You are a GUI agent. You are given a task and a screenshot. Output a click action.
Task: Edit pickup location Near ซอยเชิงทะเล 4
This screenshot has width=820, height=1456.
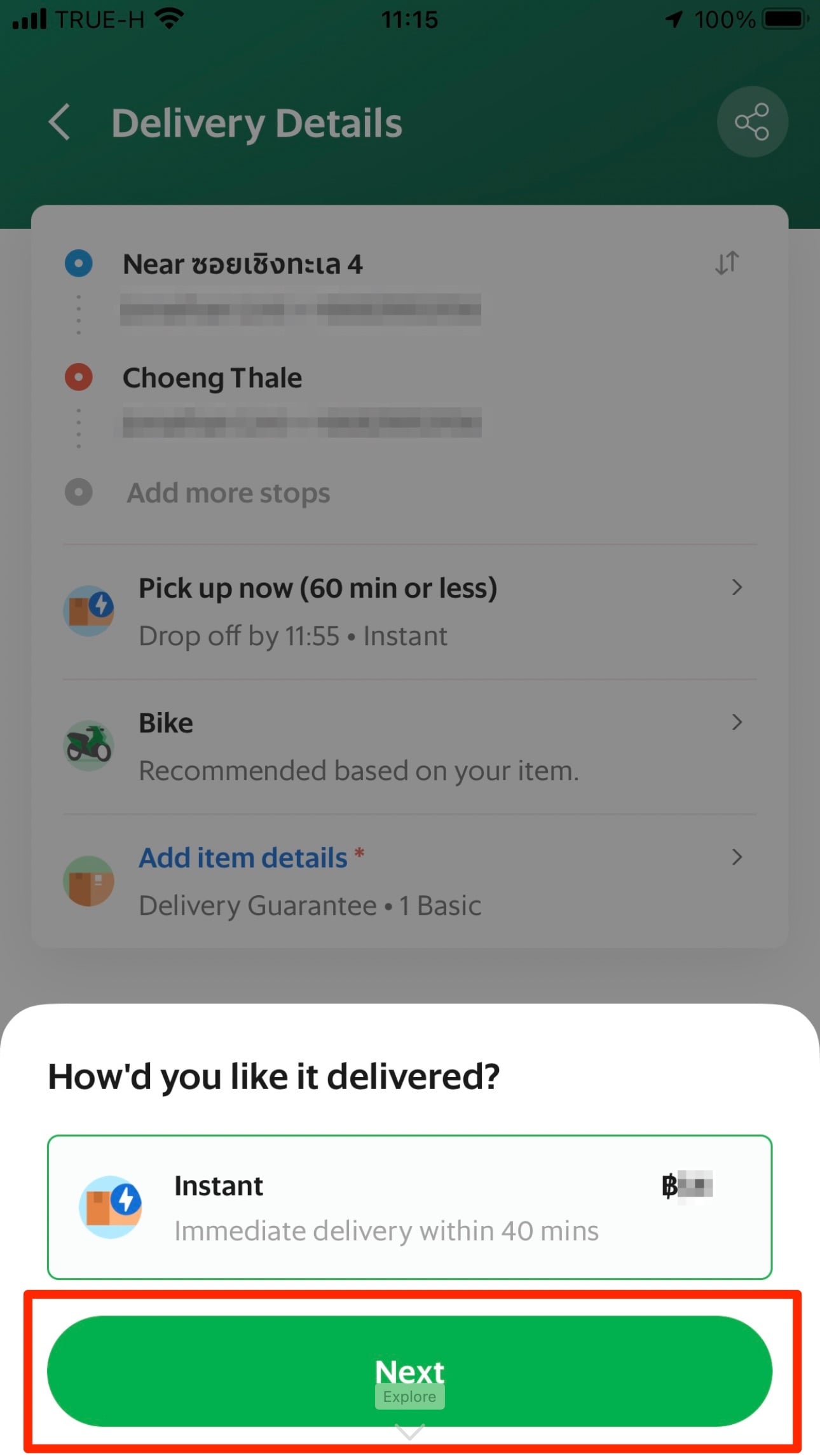[242, 264]
